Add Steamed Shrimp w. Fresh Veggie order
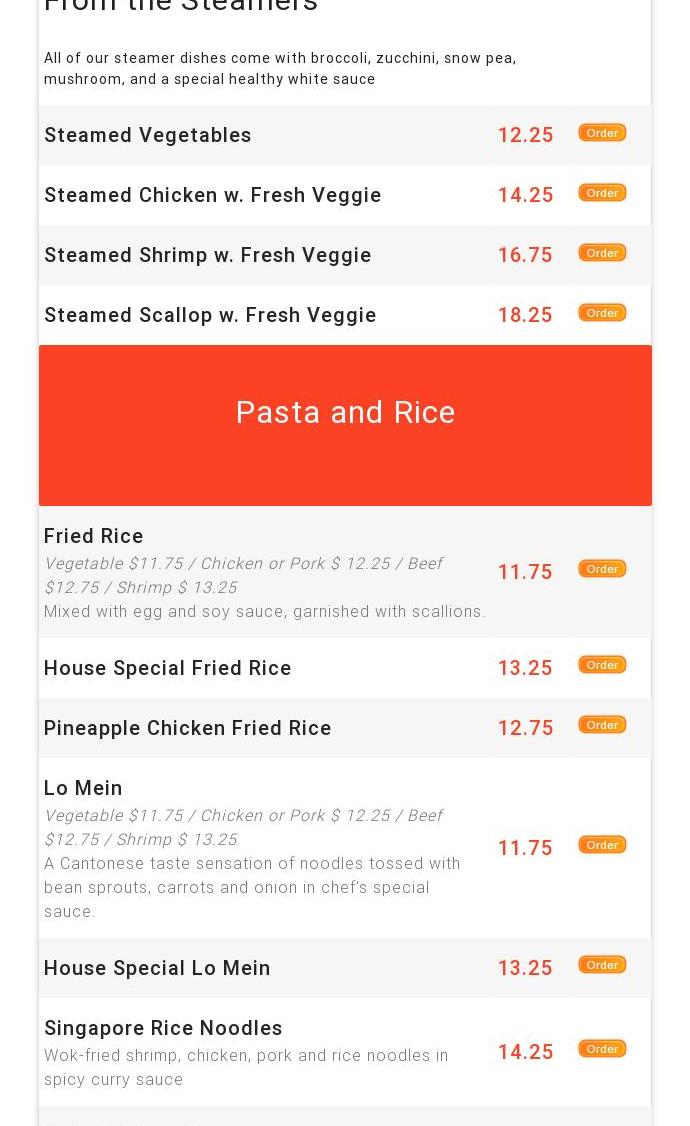This screenshot has width=690, height=1126. coord(602,253)
